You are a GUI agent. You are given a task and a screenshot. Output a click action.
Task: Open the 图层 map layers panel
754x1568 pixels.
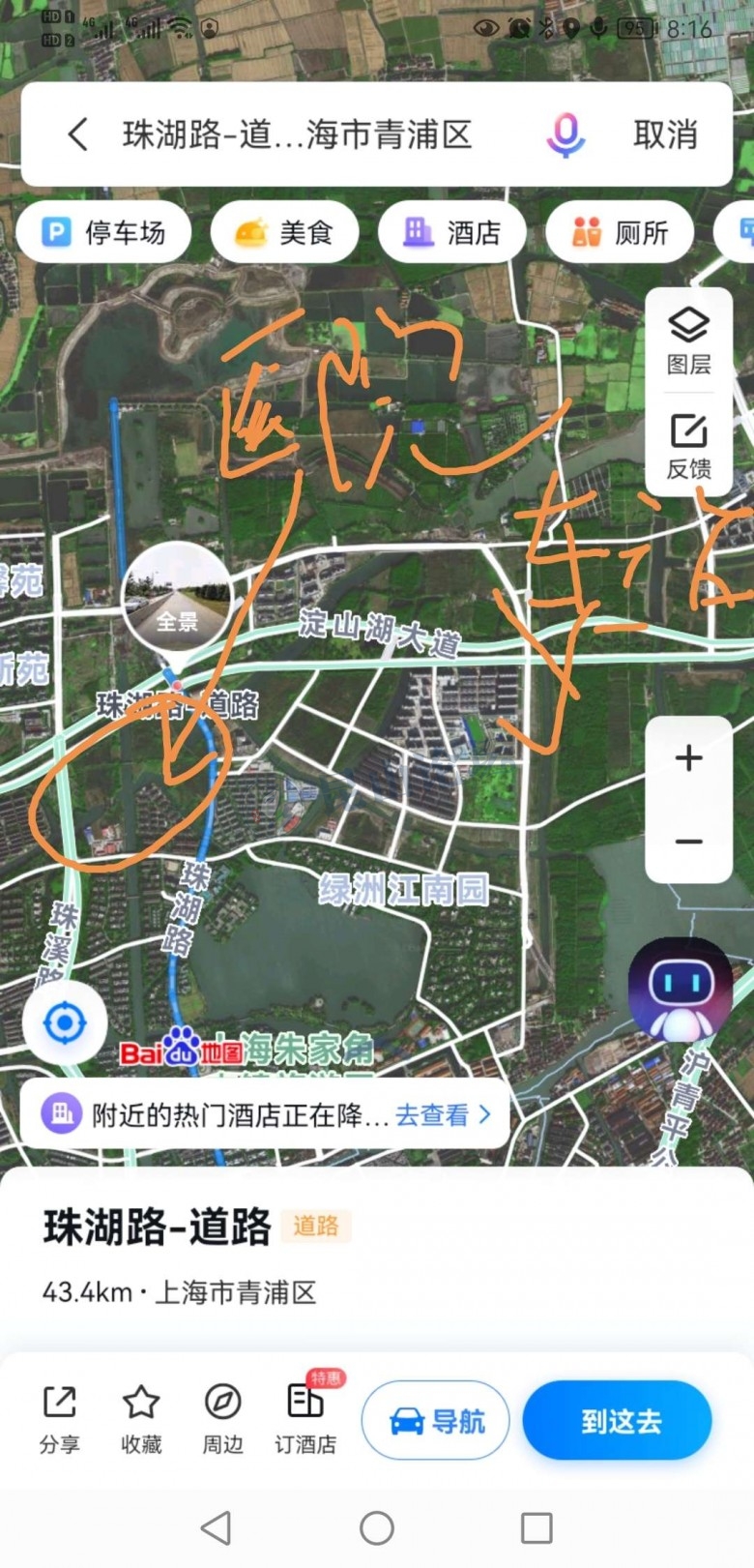click(688, 340)
